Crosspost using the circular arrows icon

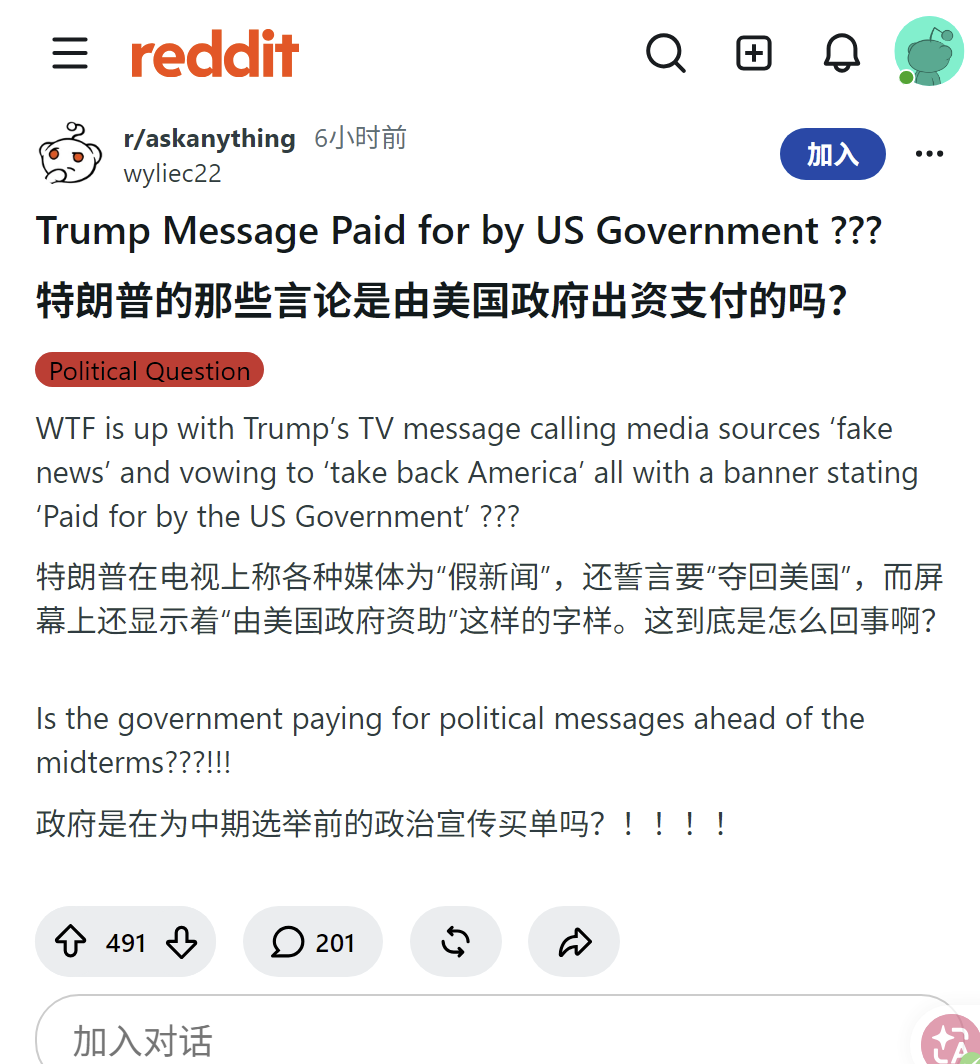point(455,942)
